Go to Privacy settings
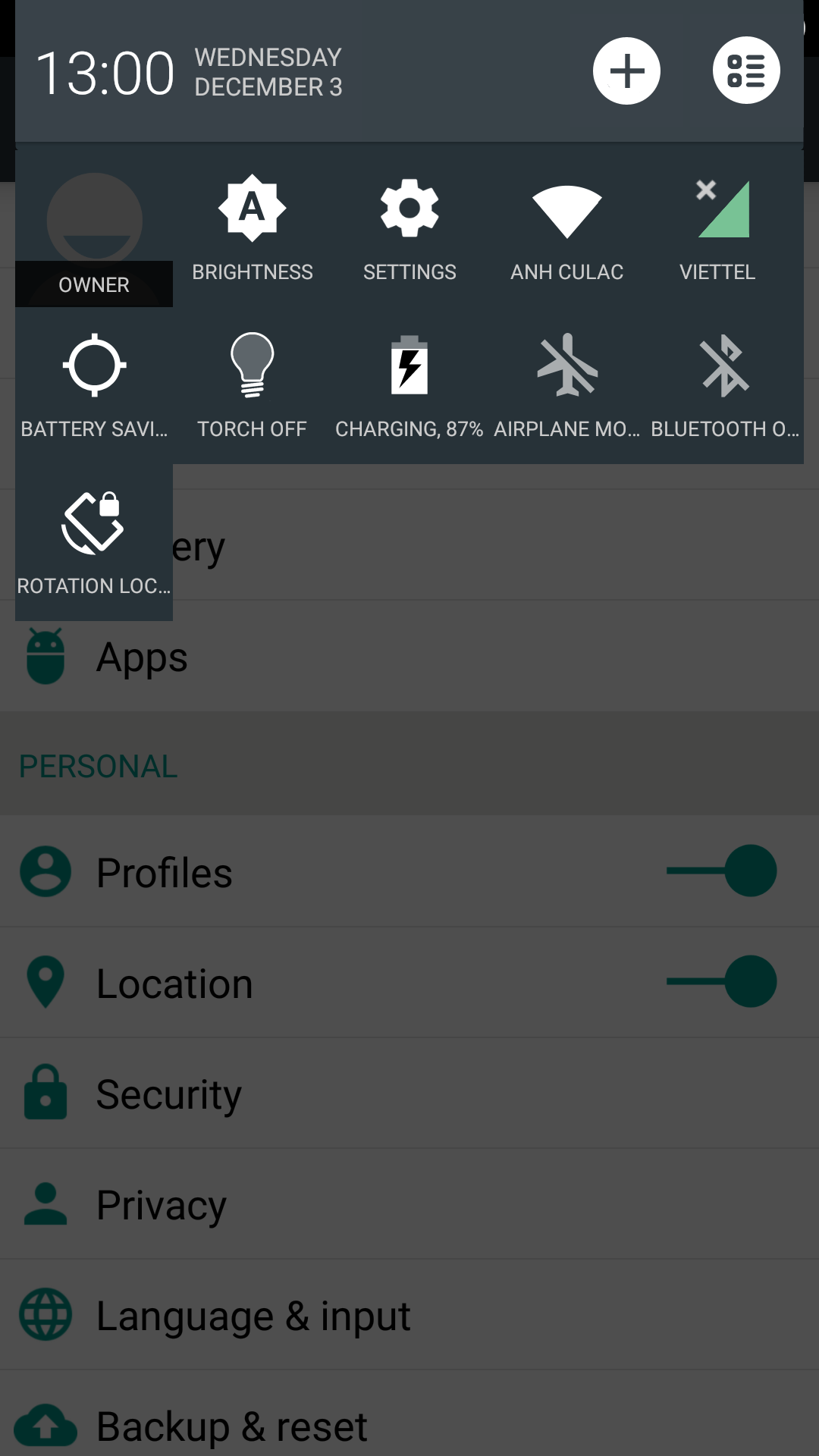Screen dimensions: 819x1456 point(409,1204)
